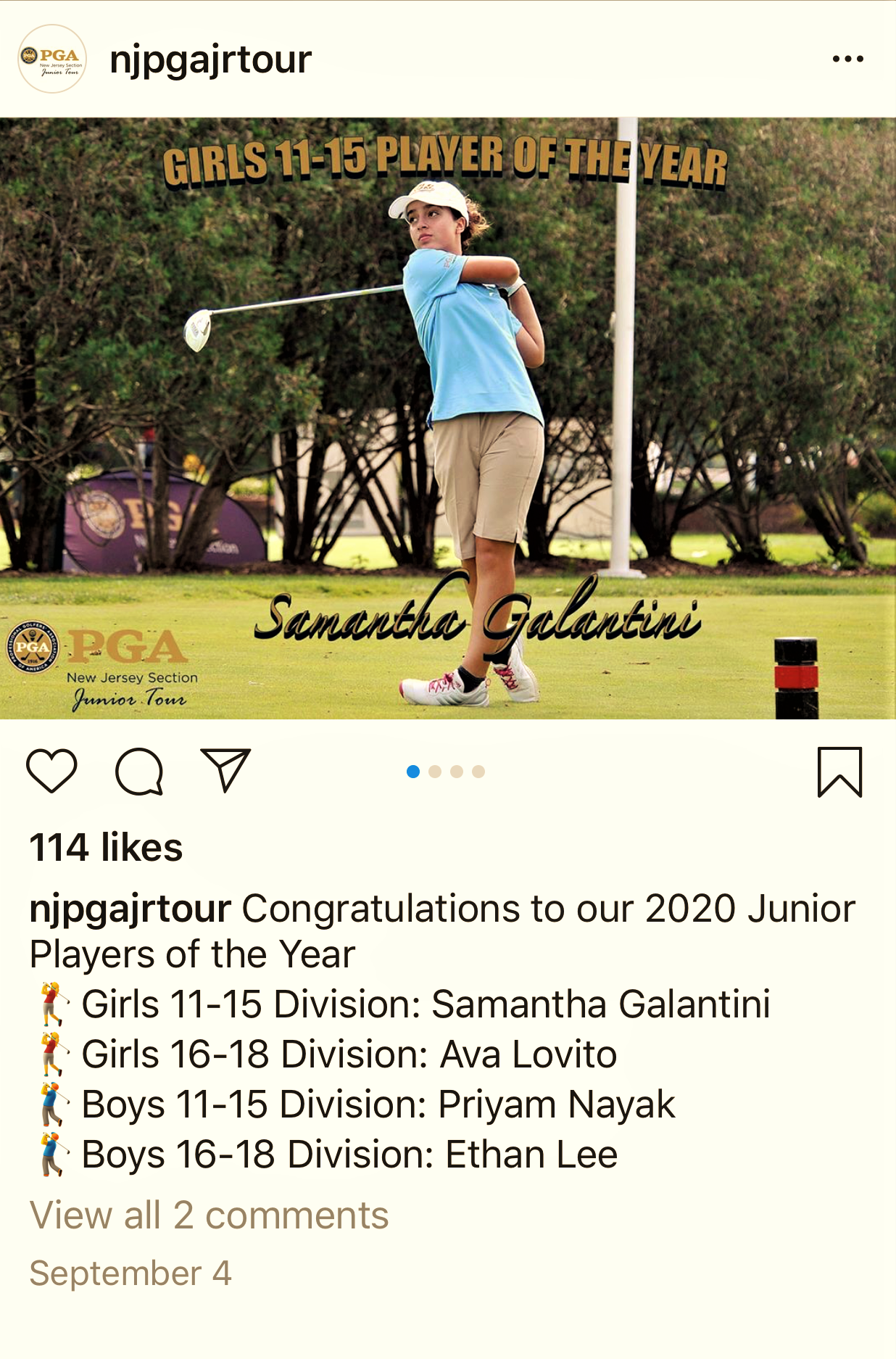Tap the carousel page indicator dots
896x1359 pixels.
coord(446,772)
